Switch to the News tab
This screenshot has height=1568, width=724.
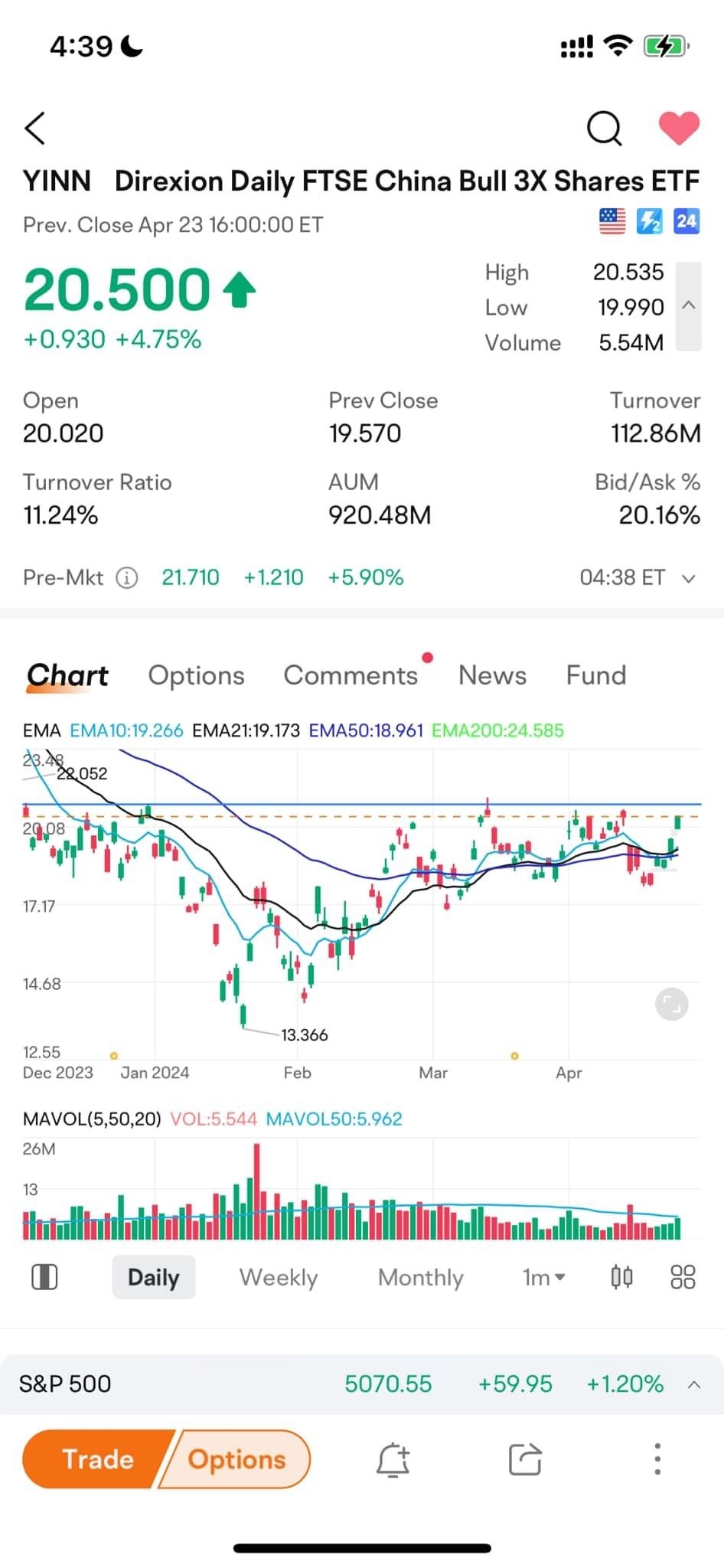pyautogui.click(x=492, y=675)
